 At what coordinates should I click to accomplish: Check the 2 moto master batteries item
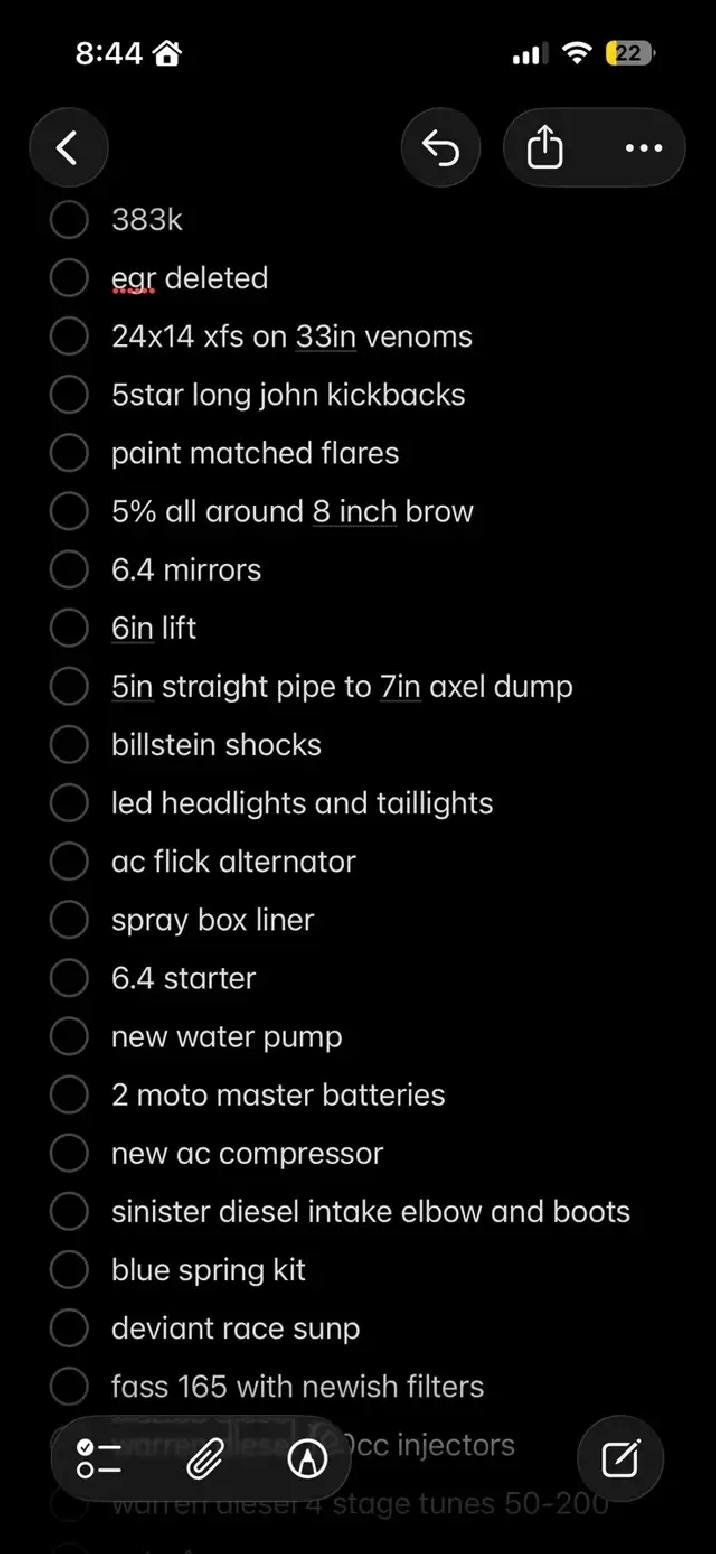click(69, 1095)
